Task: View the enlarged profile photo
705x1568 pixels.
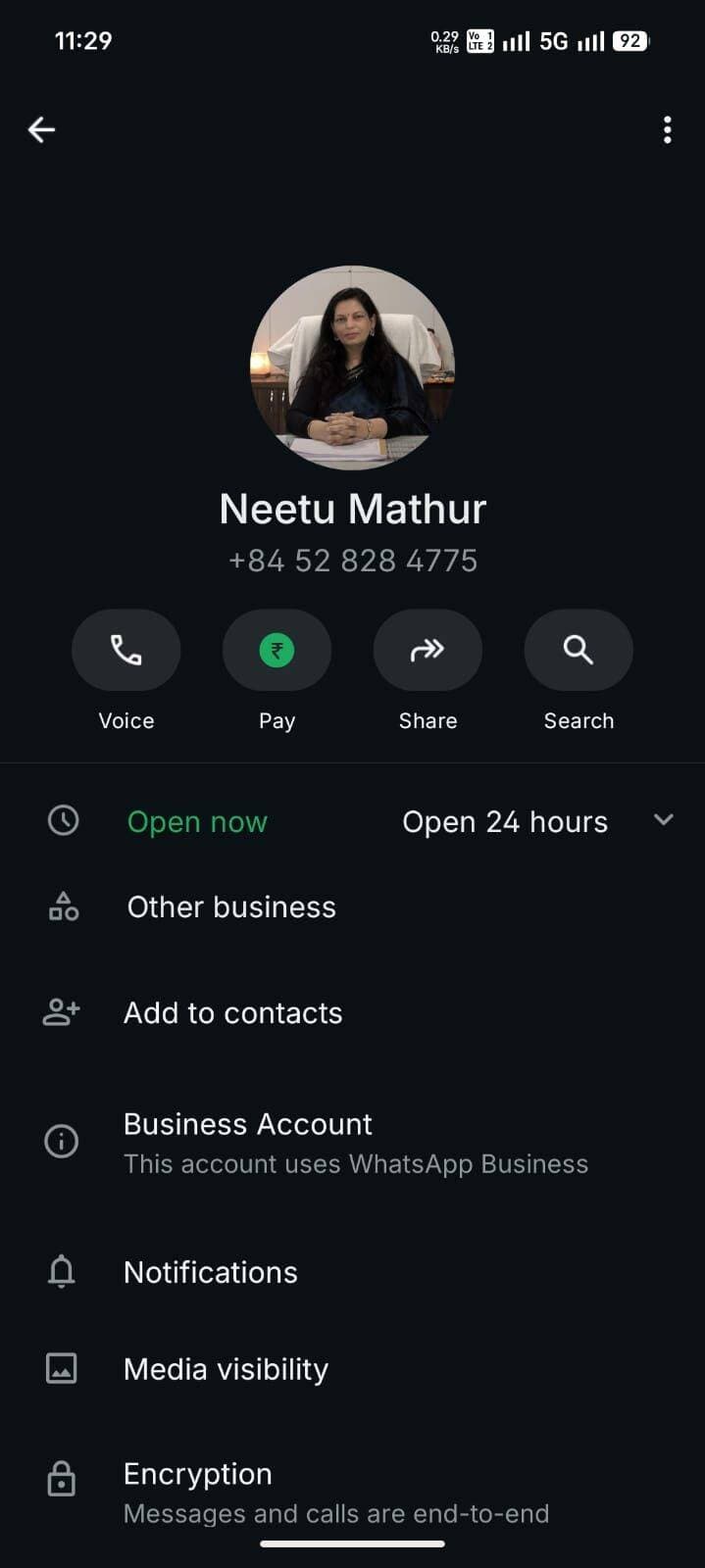Action: pos(353,367)
